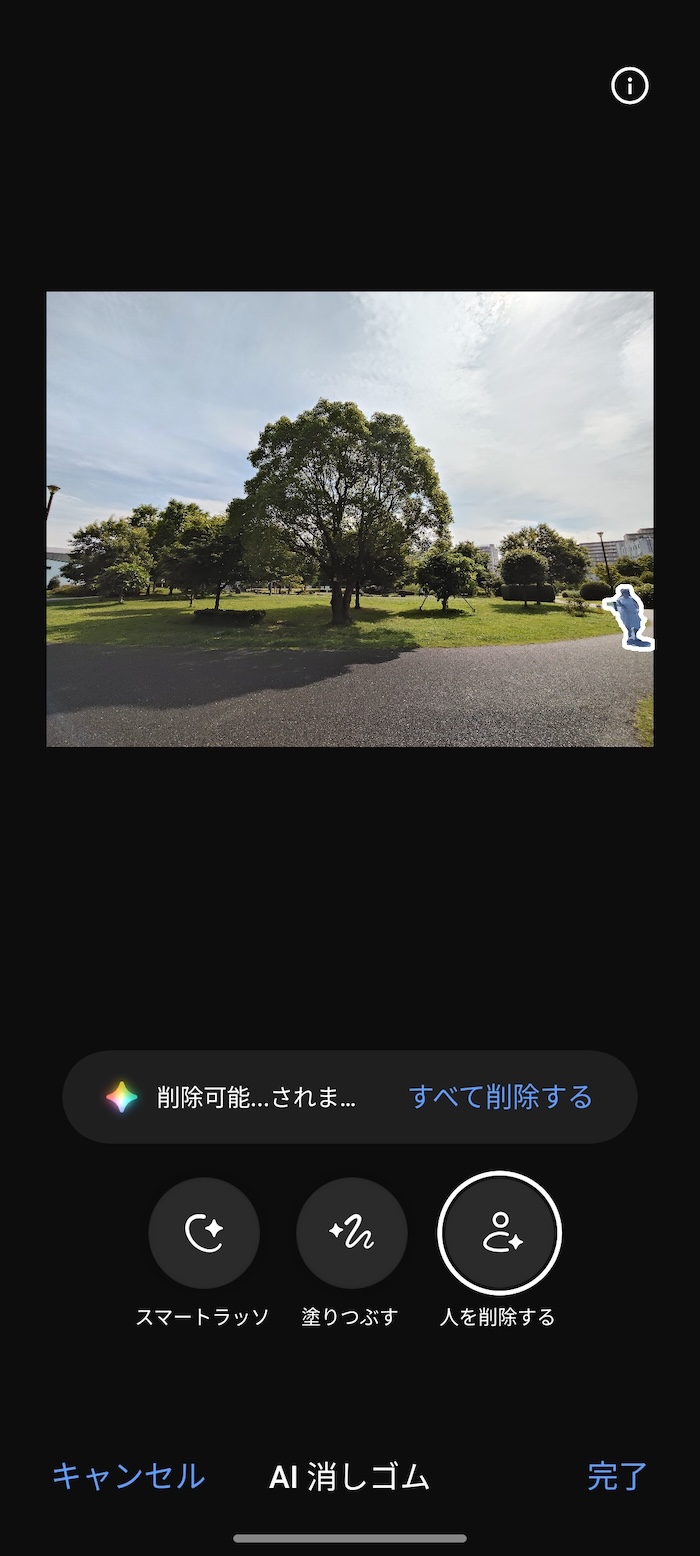Tap キャンセル to discard edits

click(x=128, y=1476)
